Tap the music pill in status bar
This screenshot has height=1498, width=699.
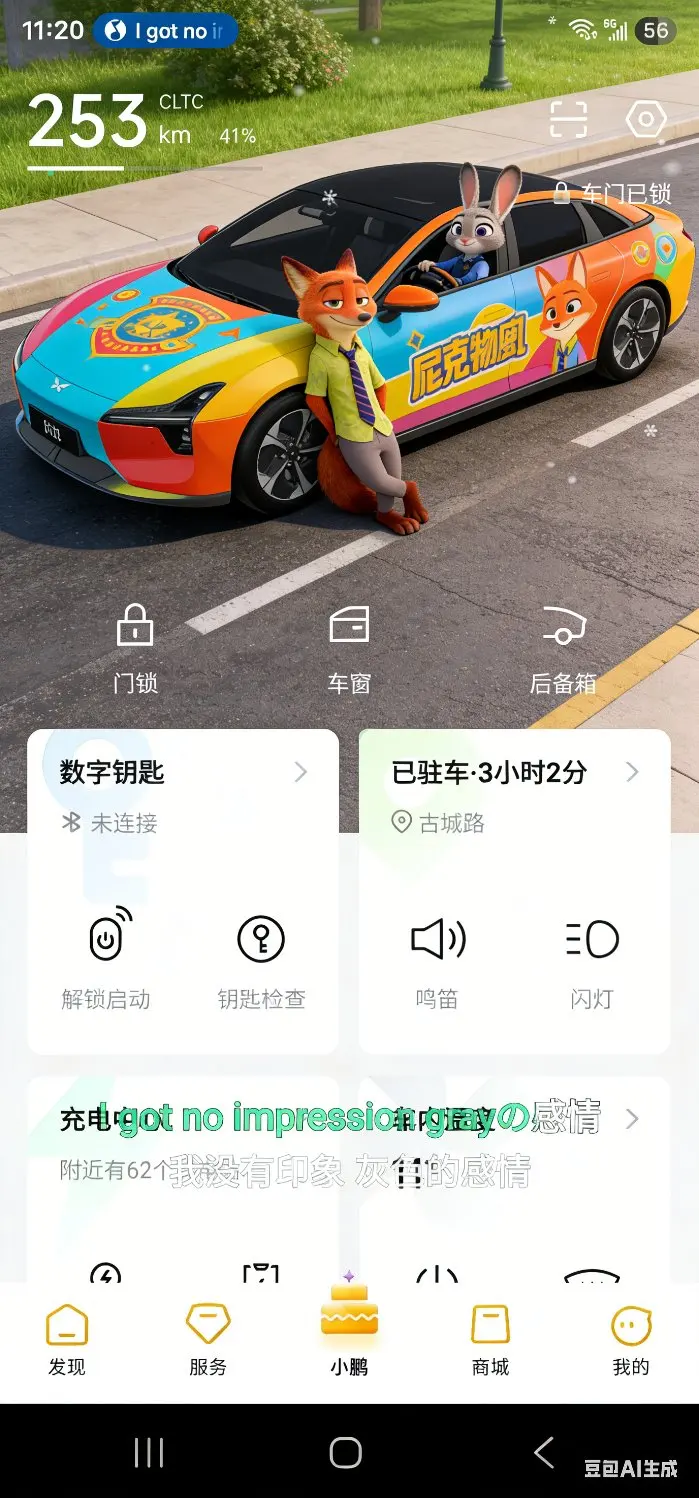pos(166,31)
